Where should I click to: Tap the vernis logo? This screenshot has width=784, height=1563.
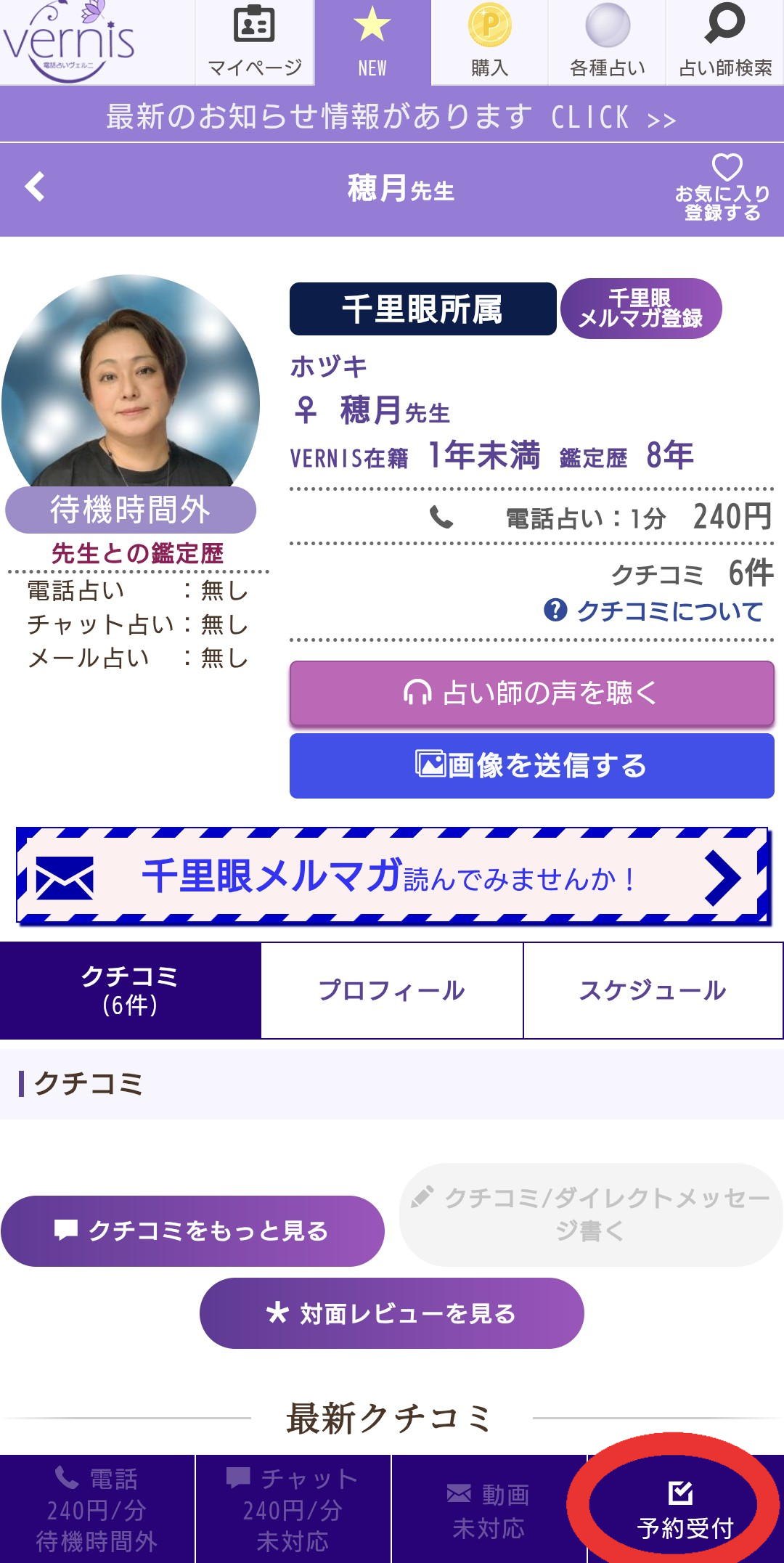(69, 42)
